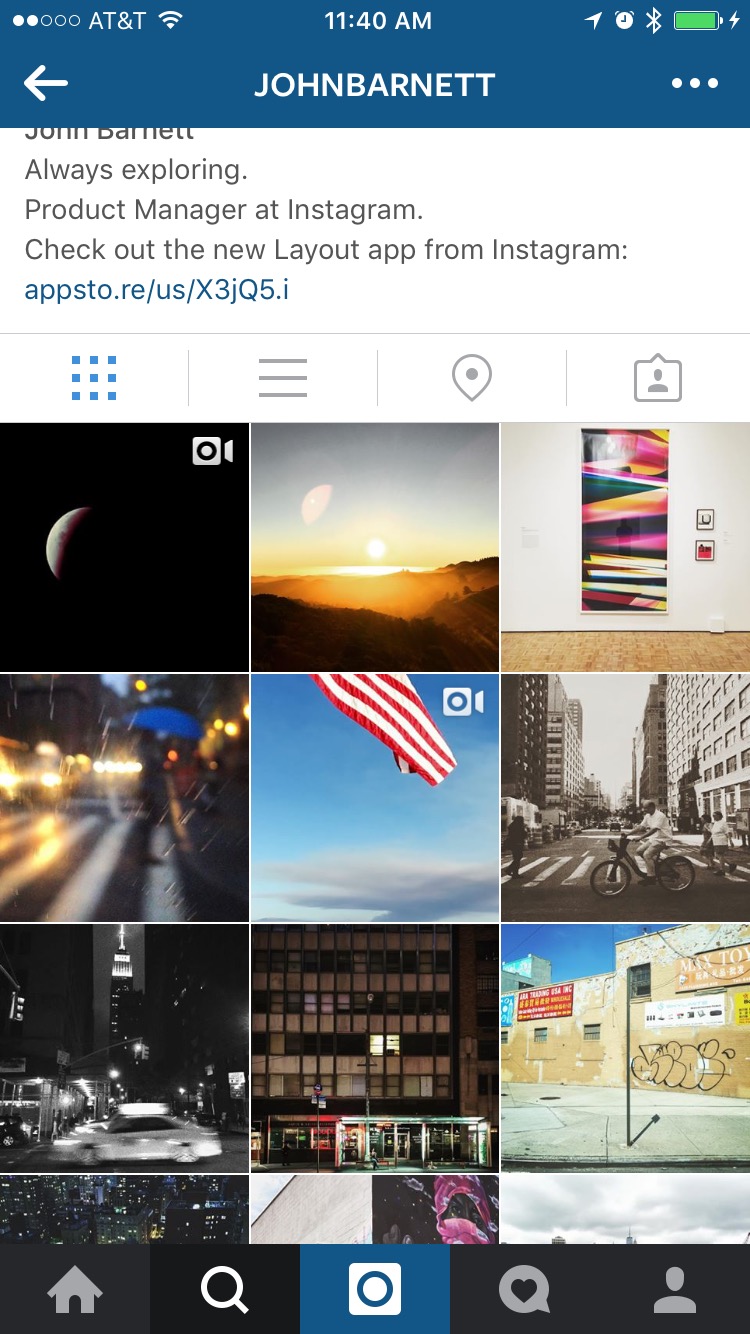750x1334 pixels.
Task: Open the Search explore tab
Action: (x=225, y=1290)
